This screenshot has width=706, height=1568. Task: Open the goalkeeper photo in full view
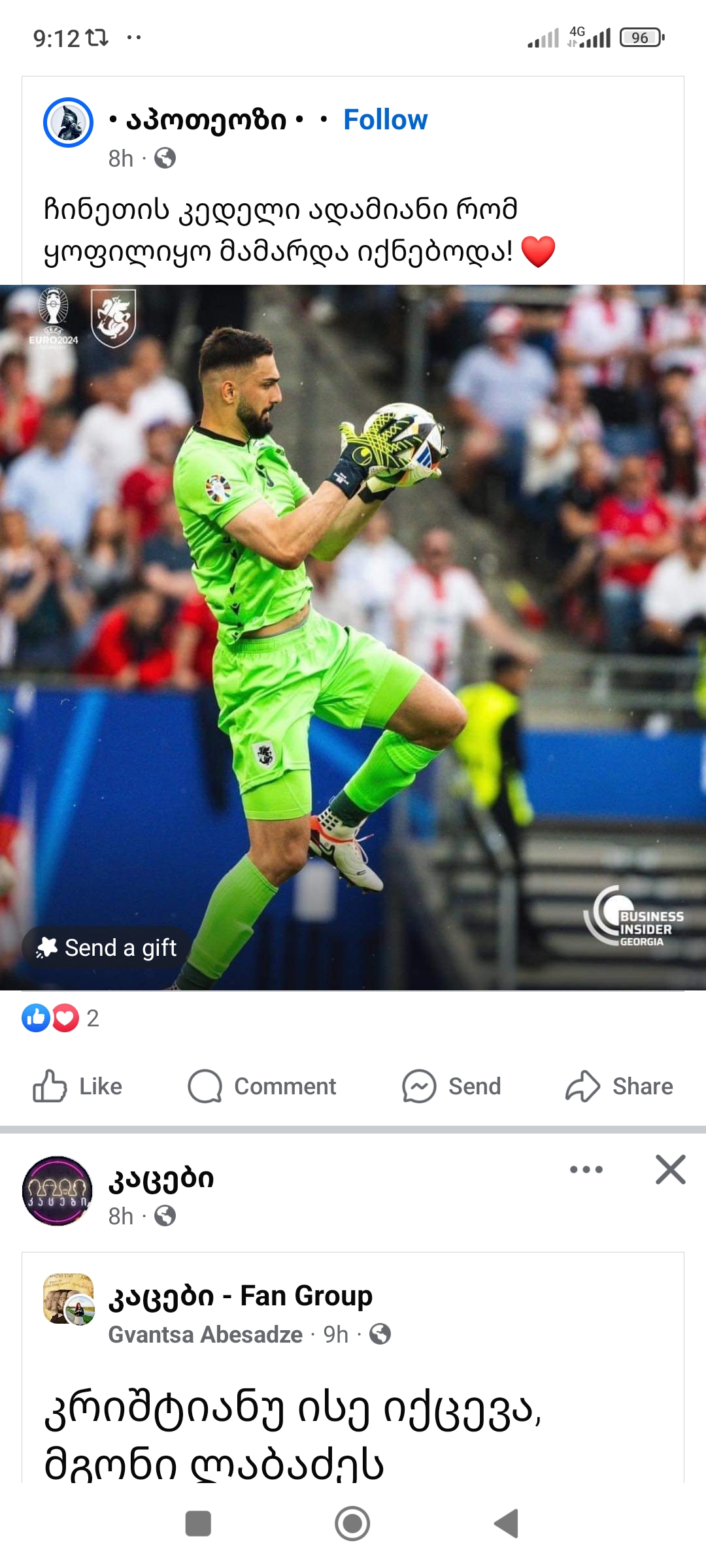coord(353,637)
